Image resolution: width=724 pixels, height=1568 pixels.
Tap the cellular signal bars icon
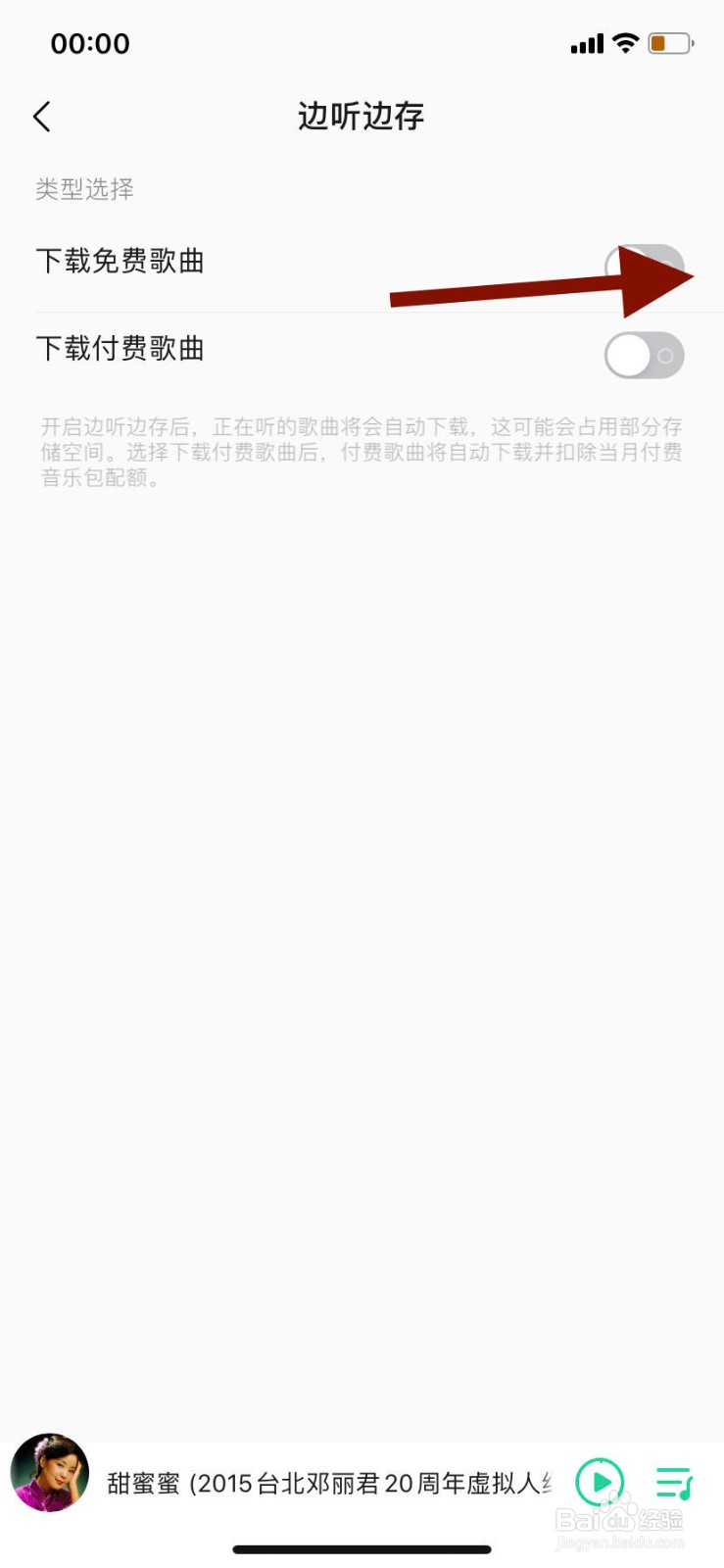tap(585, 42)
